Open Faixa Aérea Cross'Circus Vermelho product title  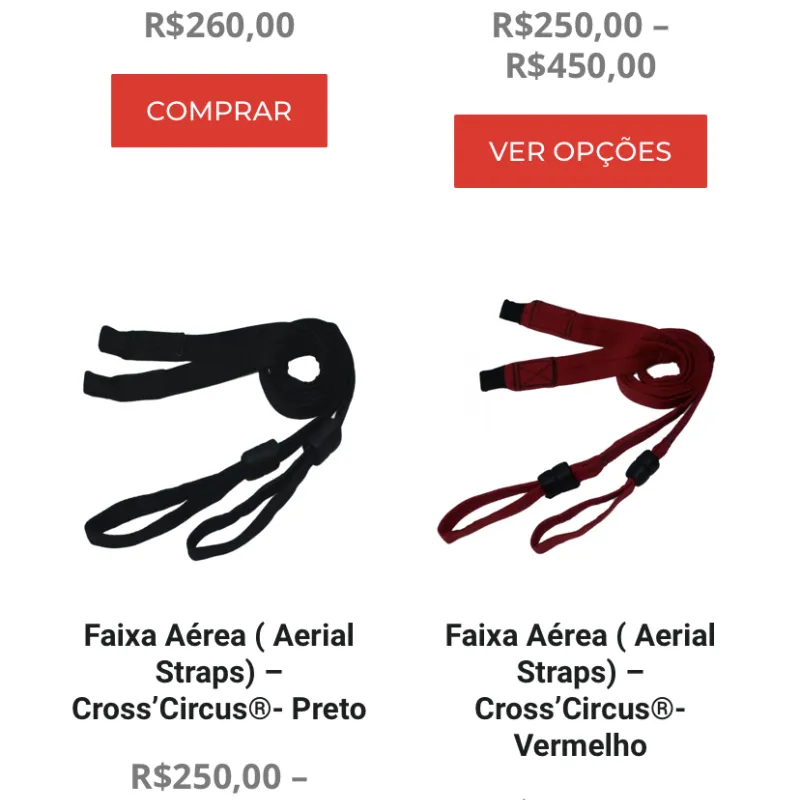(x=580, y=690)
